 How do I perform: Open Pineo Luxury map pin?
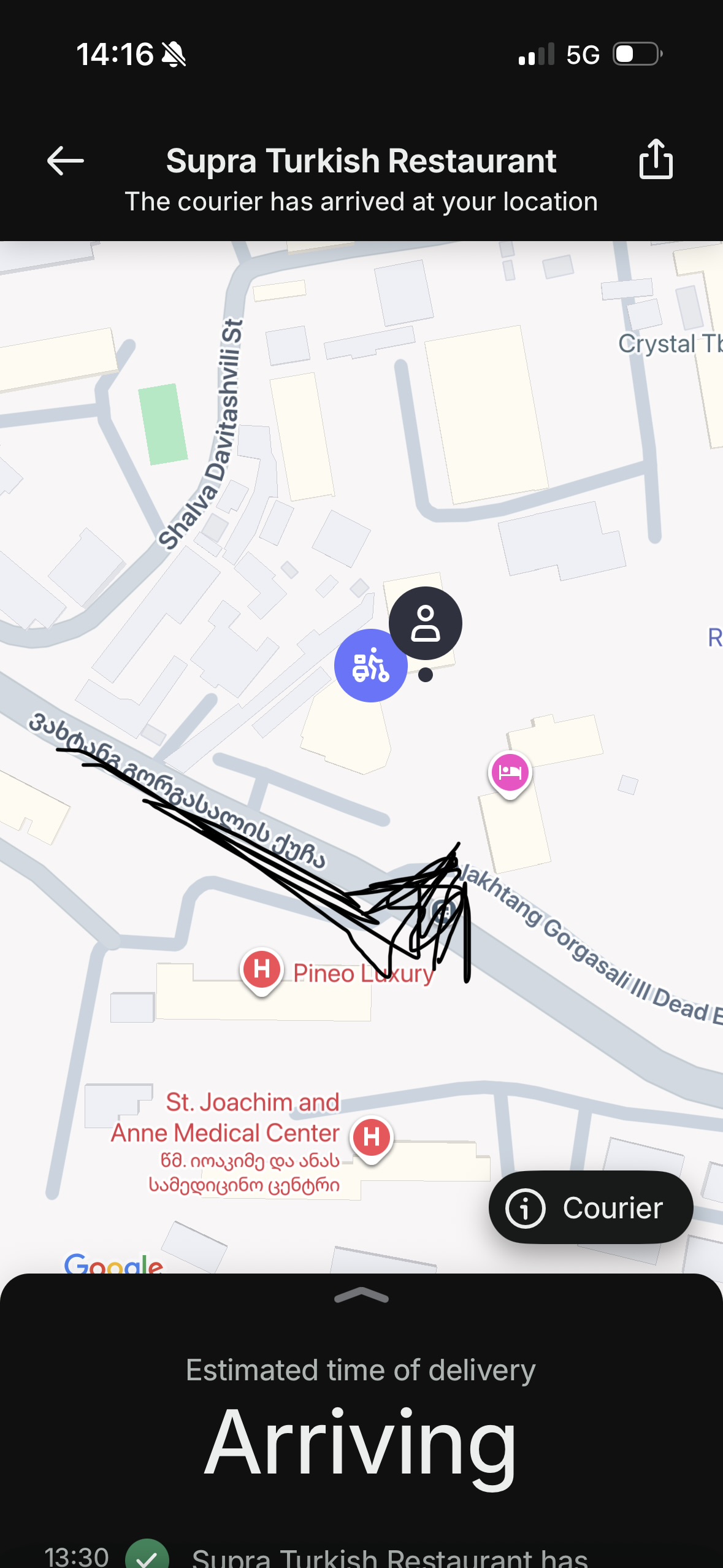pos(262,971)
